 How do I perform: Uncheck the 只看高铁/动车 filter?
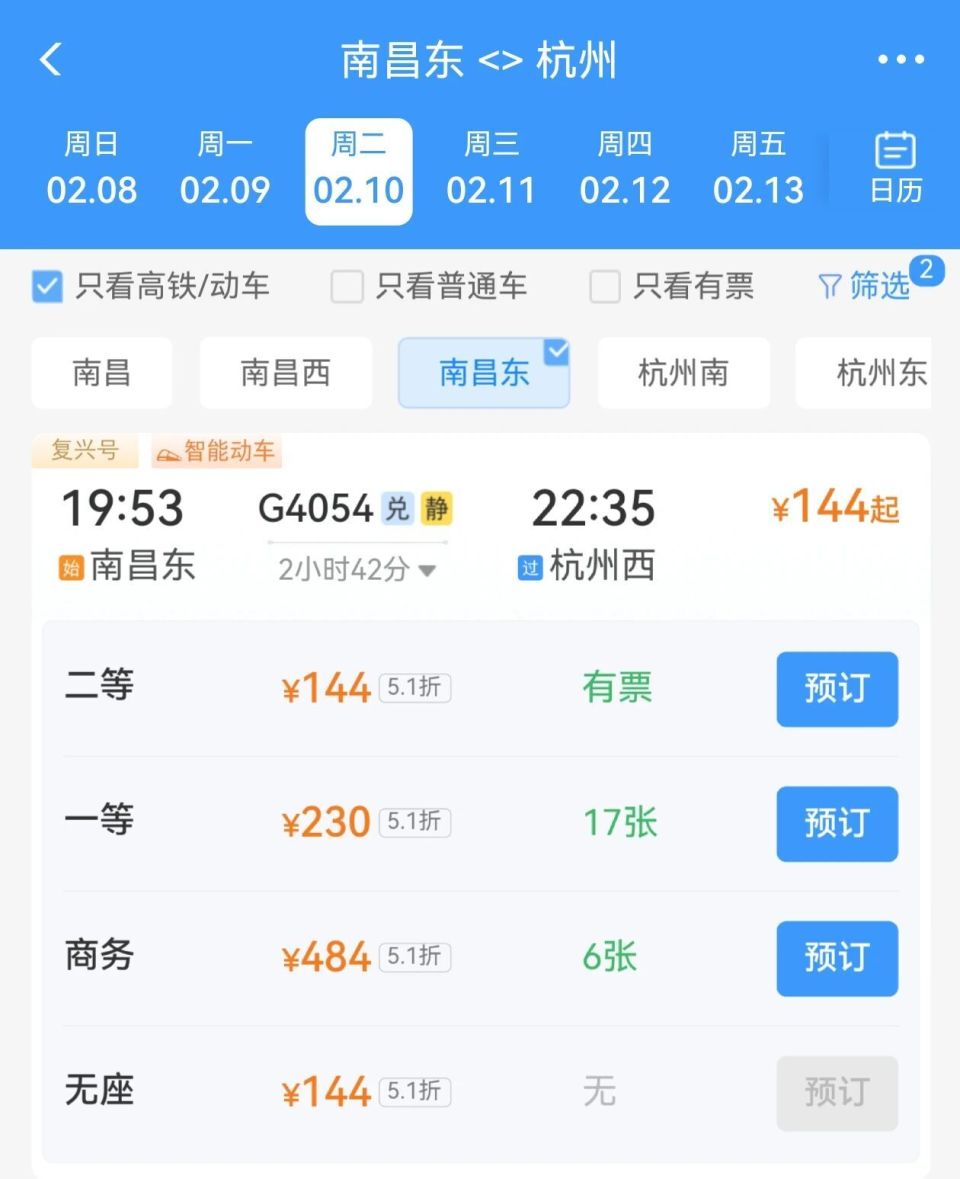(x=47, y=287)
